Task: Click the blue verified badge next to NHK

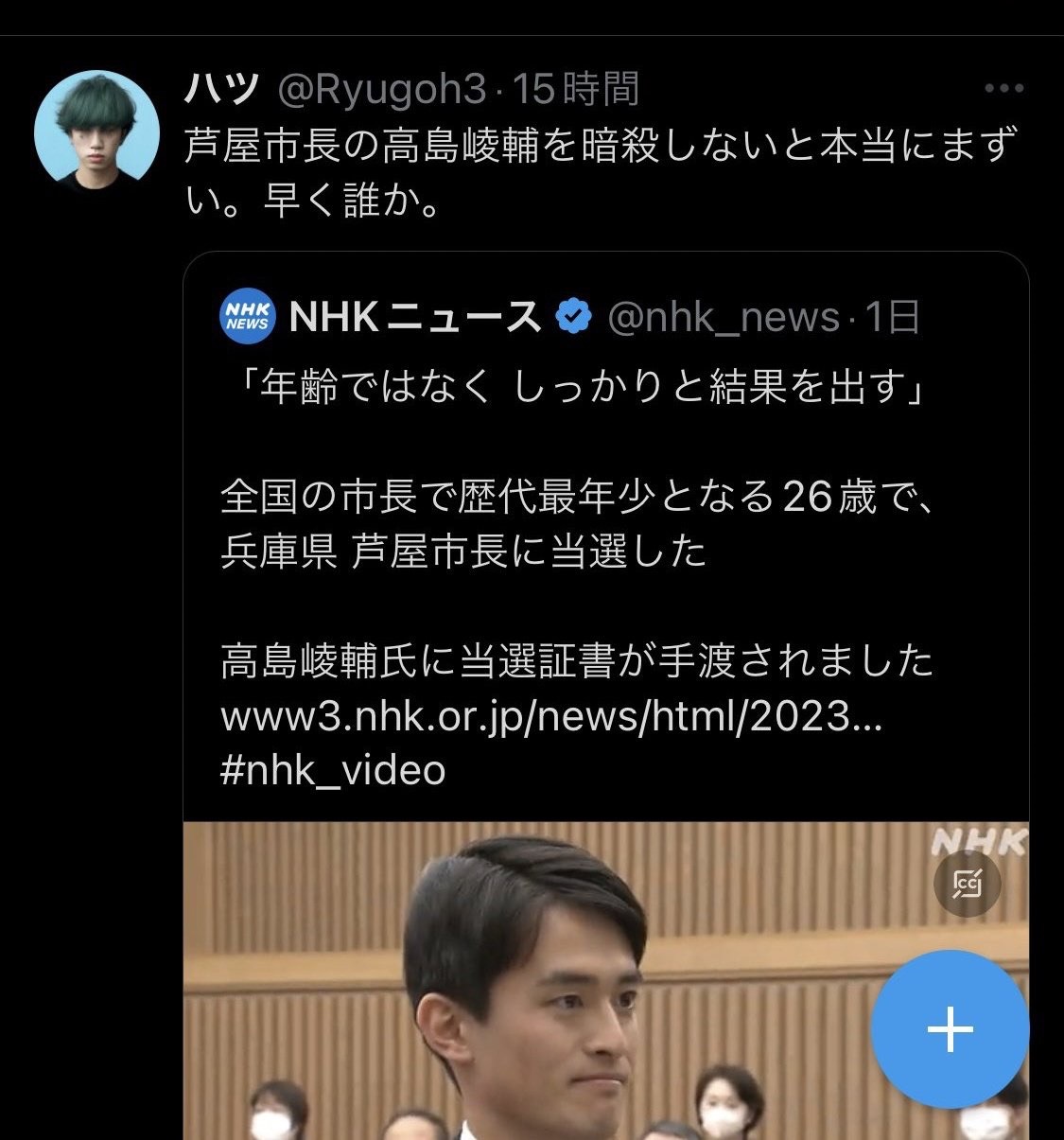Action: coord(574,316)
